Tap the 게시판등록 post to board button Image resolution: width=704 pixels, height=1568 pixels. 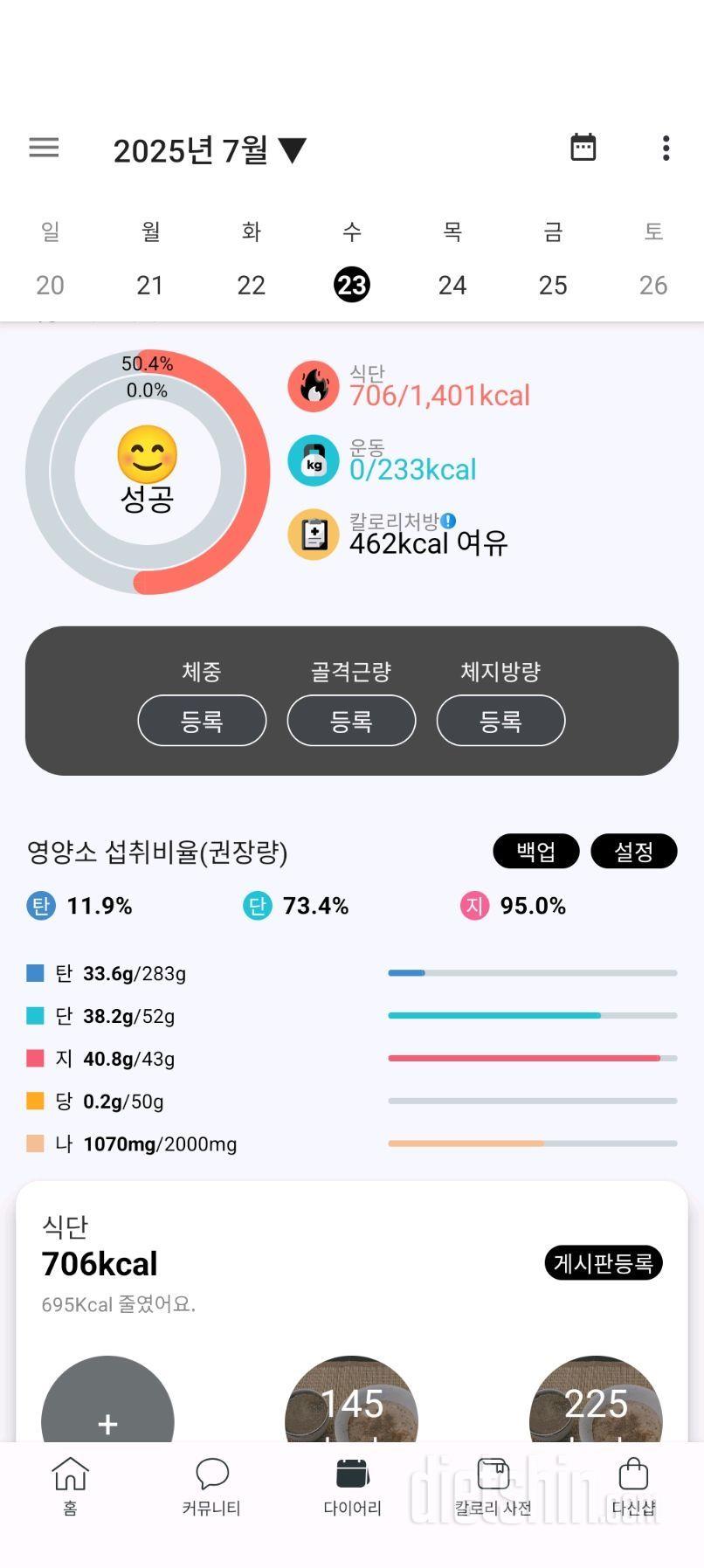(x=604, y=1263)
